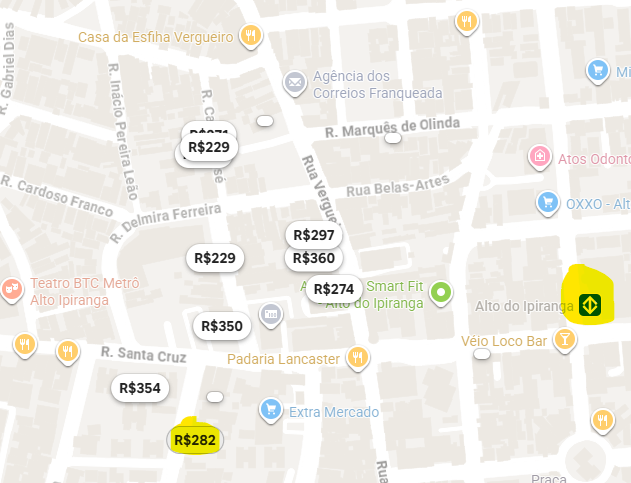Open the Agência dos Correios Franqueada marker
The height and width of the screenshot is (483, 631).
[x=295, y=82]
